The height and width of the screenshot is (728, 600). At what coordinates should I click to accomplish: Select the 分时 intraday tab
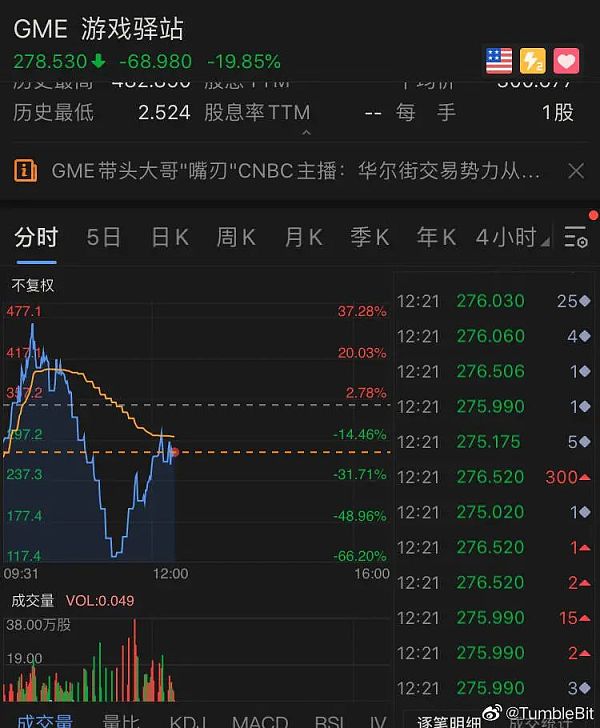(36, 237)
